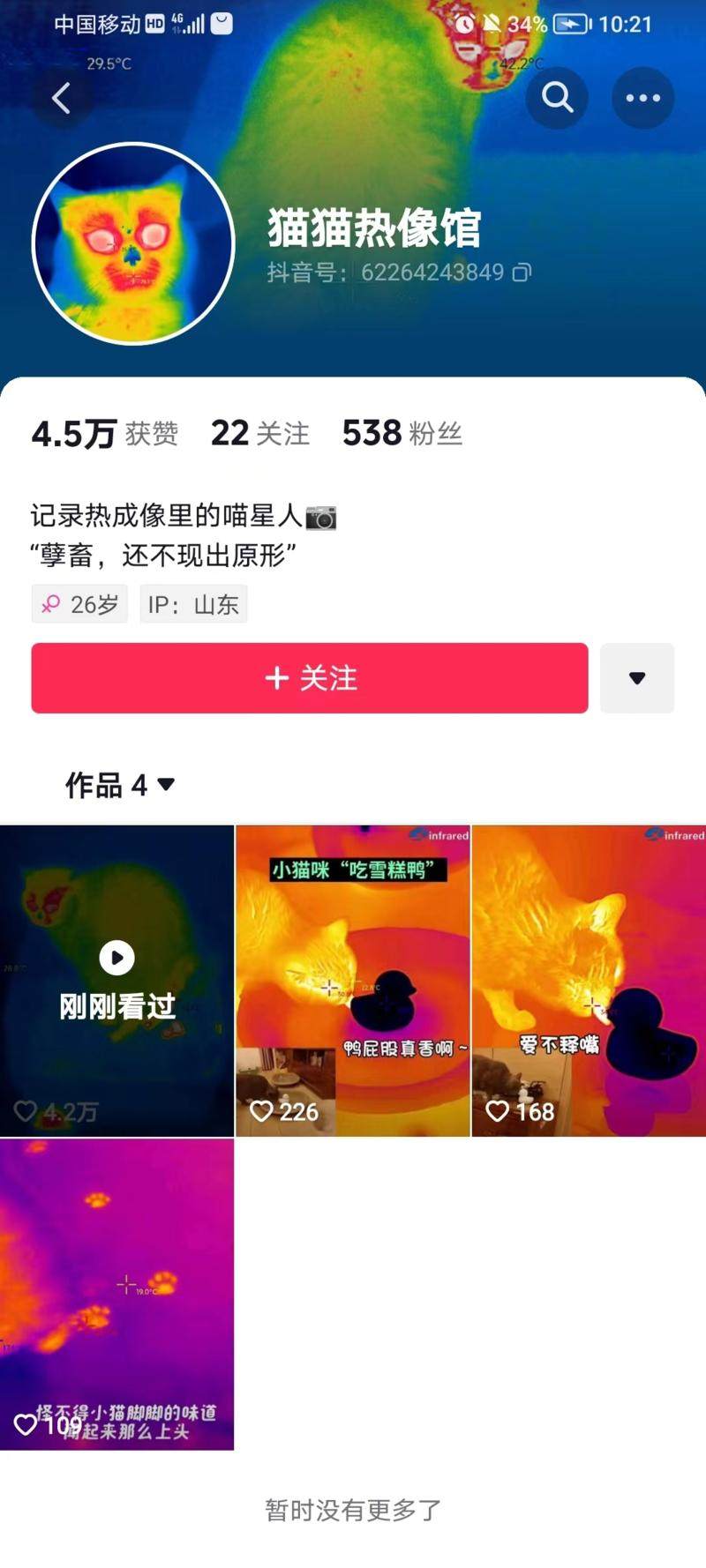
Task: Open the 作品 4 sorting dropdown
Action: 120,784
